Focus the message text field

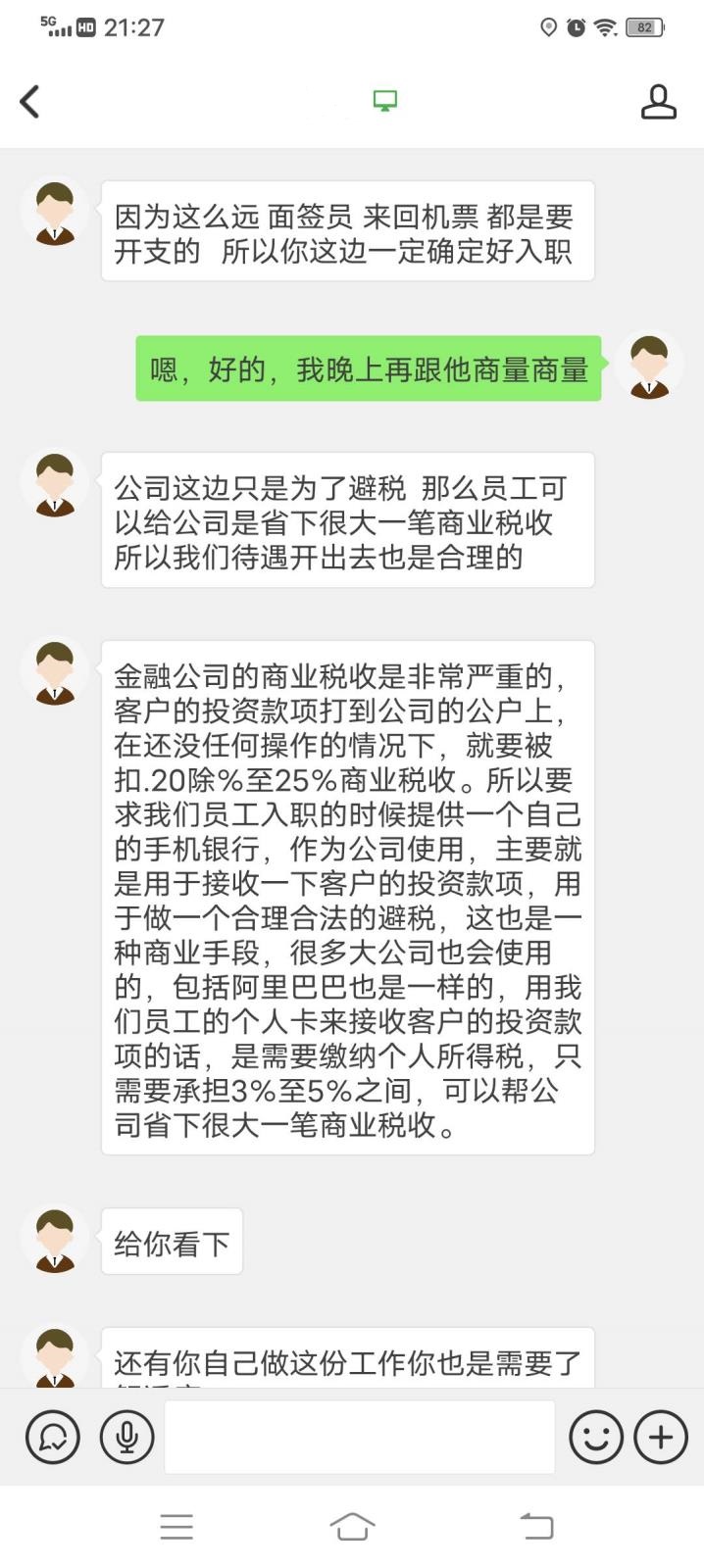(x=359, y=1437)
